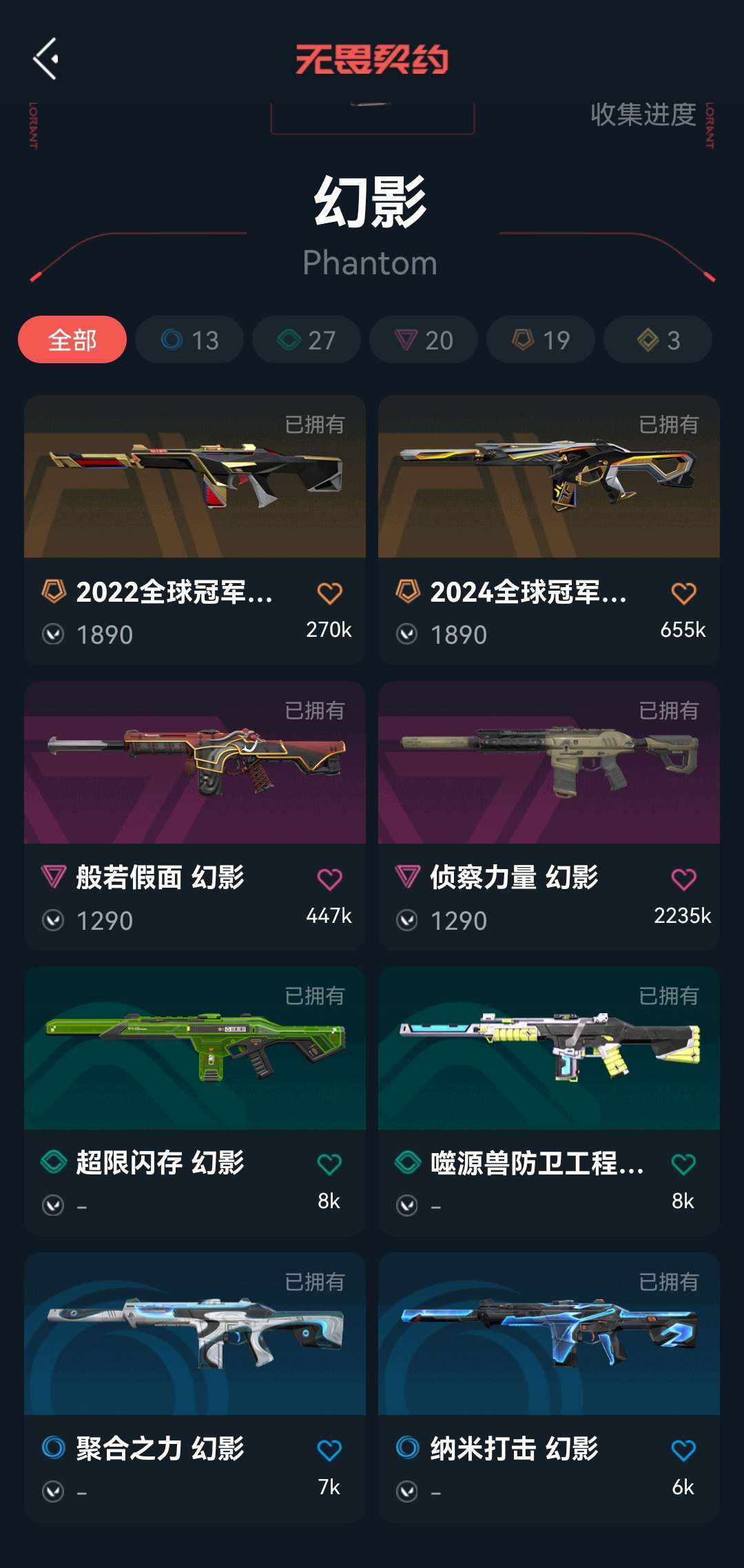
Task: Favorite the 侦察力量 幻影 skin
Action: tap(685, 877)
